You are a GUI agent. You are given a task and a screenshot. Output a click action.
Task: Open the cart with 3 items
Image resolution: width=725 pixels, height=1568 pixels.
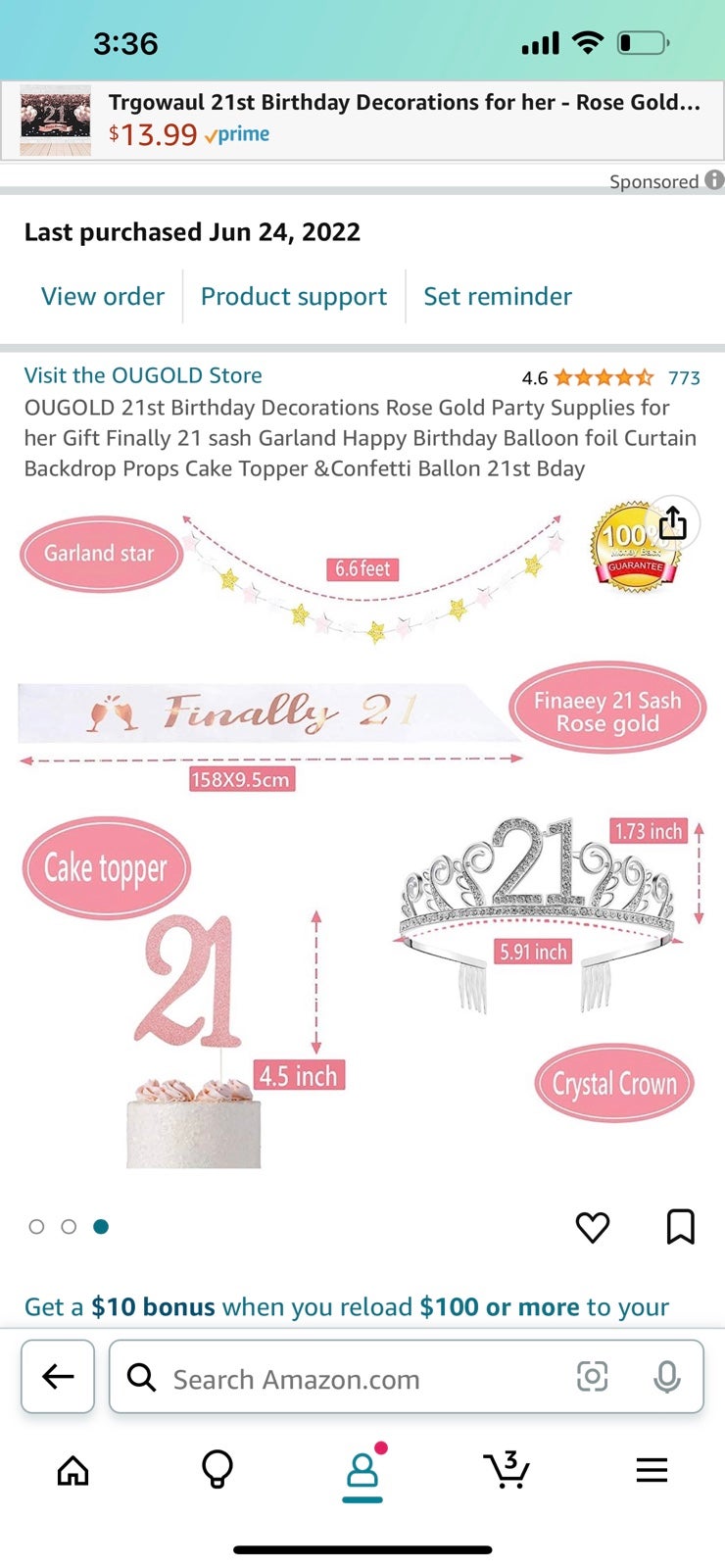tap(507, 1470)
